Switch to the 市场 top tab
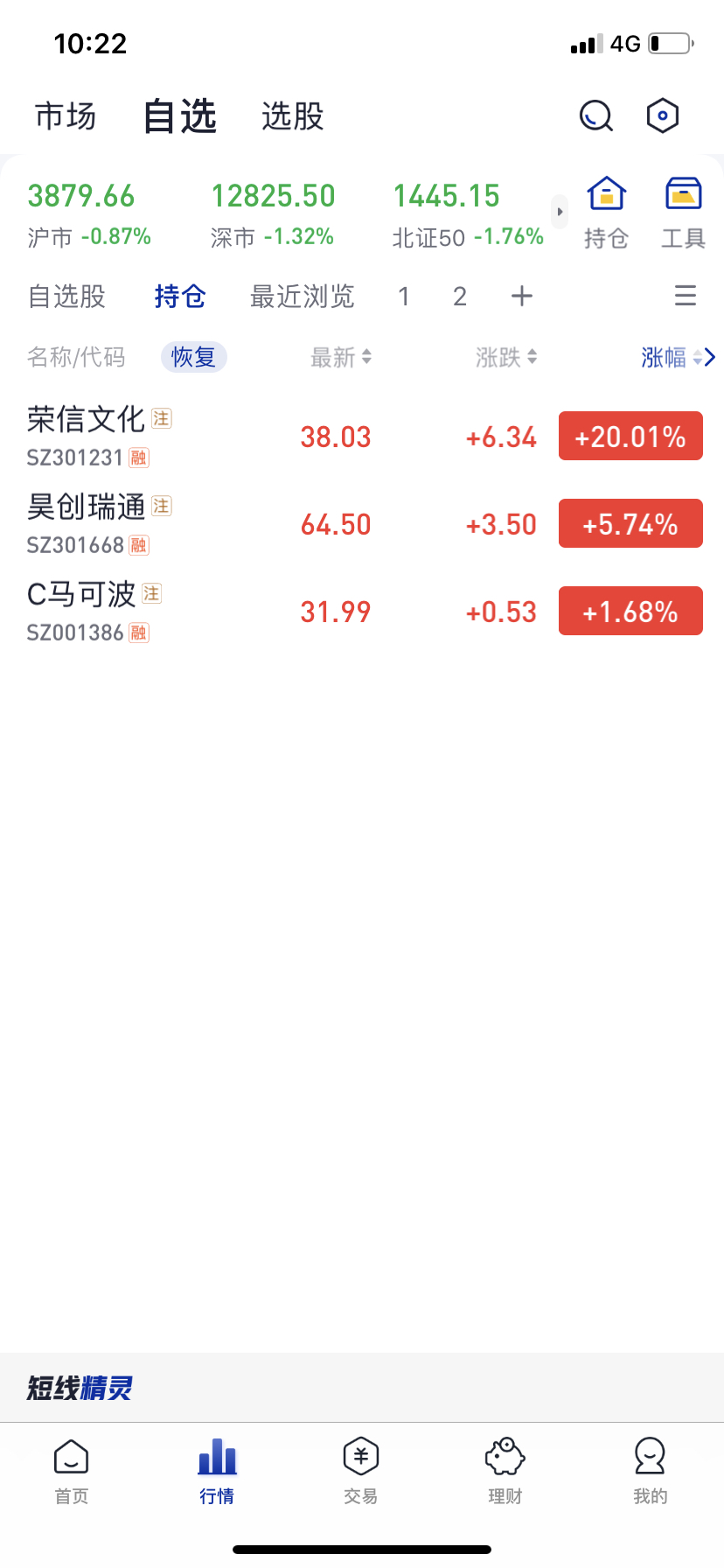This screenshot has width=724, height=1568. 66,116
